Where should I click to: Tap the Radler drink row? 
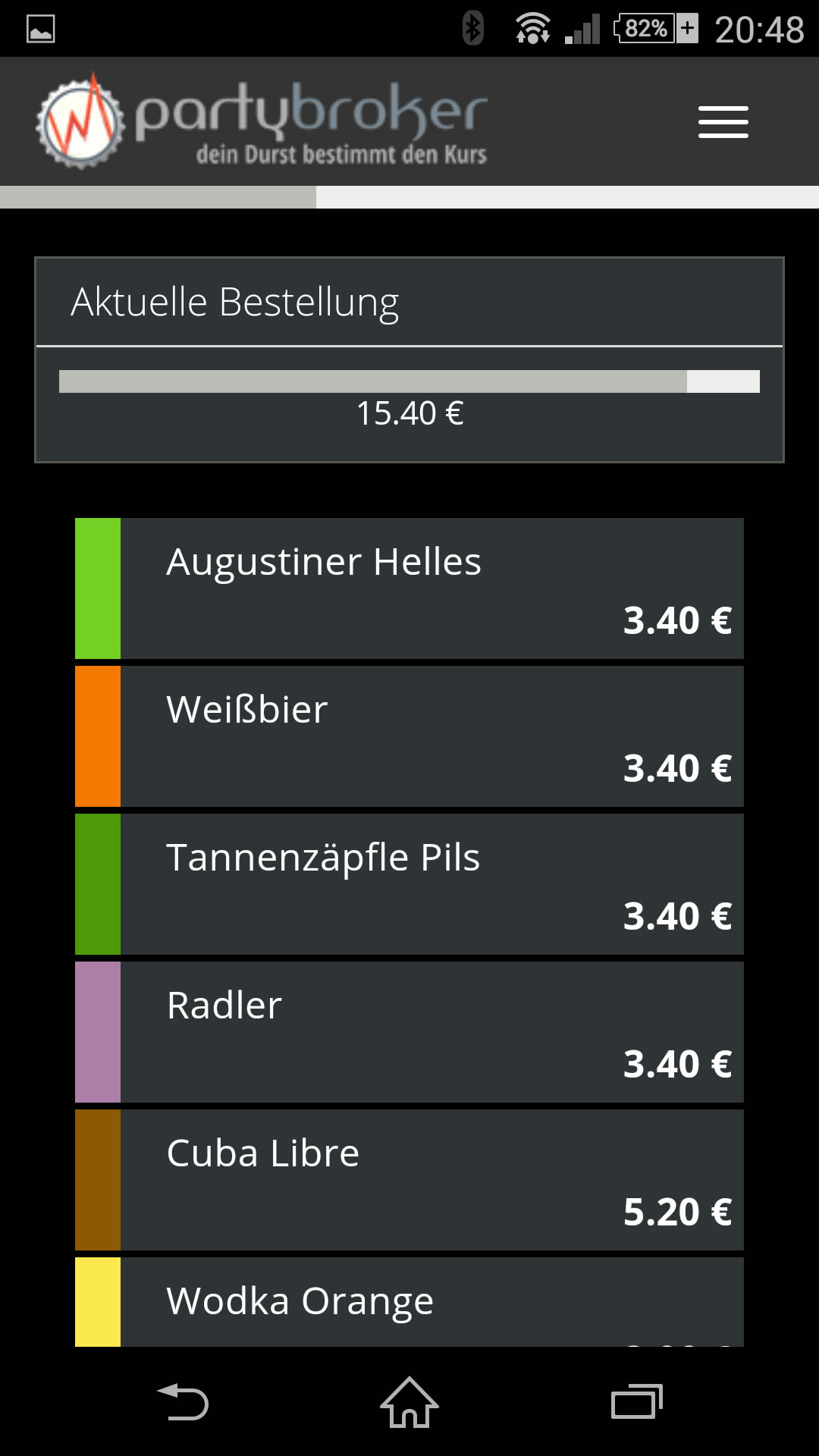[x=409, y=1032]
